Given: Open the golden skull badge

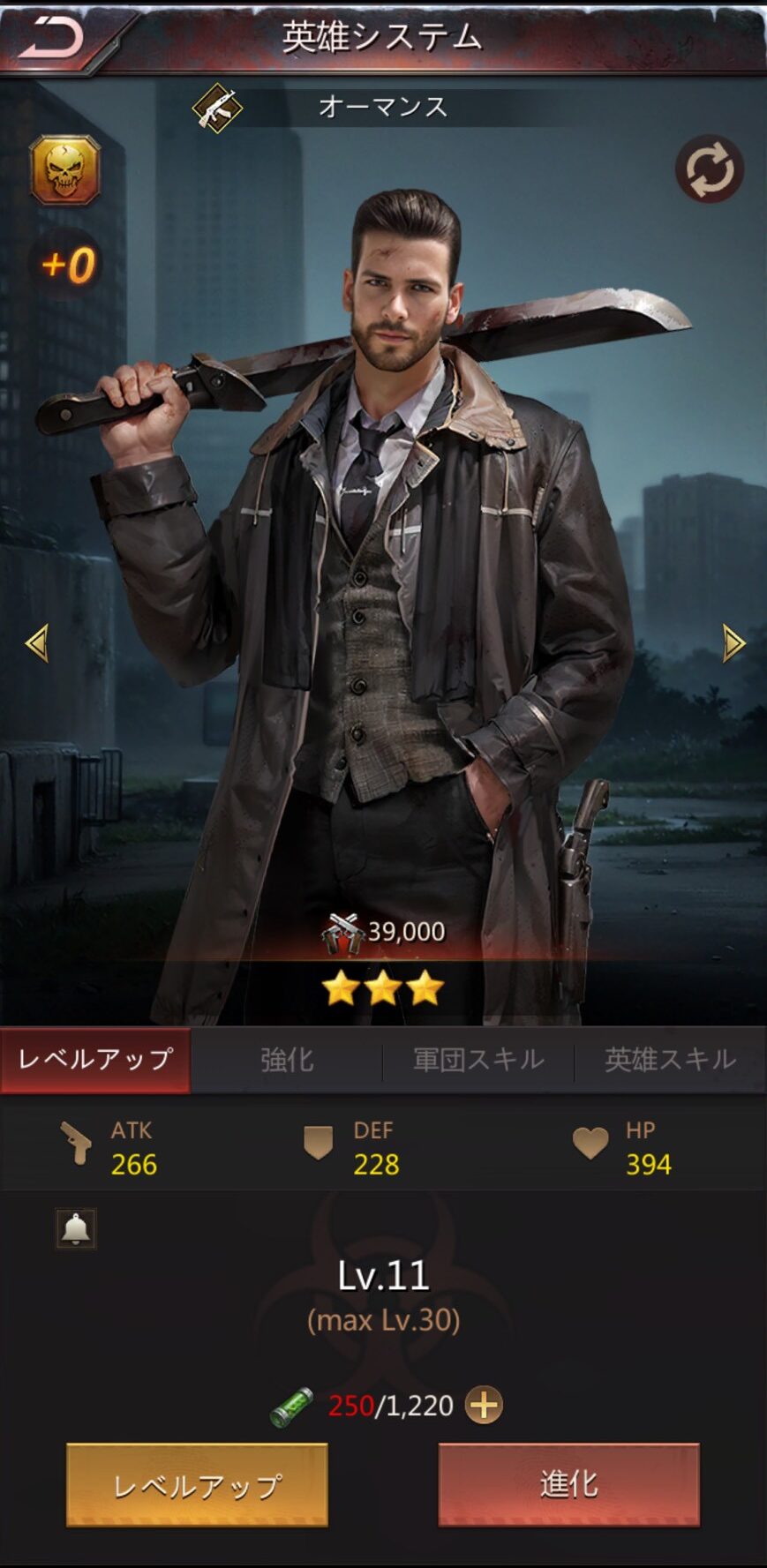Looking at the screenshot, I should (x=64, y=169).
